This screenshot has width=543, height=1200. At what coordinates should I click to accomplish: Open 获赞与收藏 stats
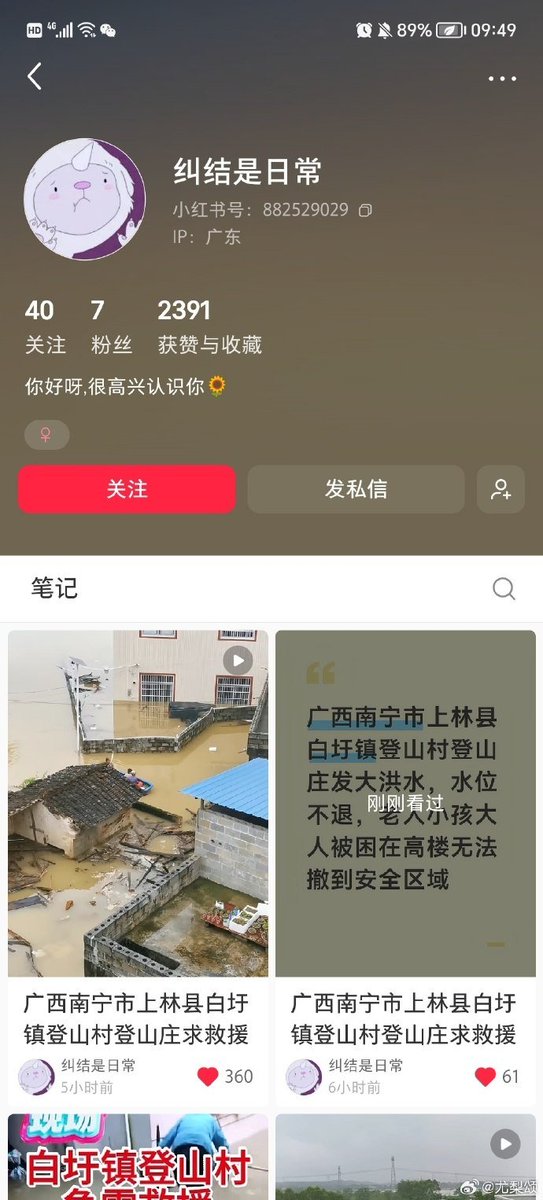pyautogui.click(x=210, y=327)
